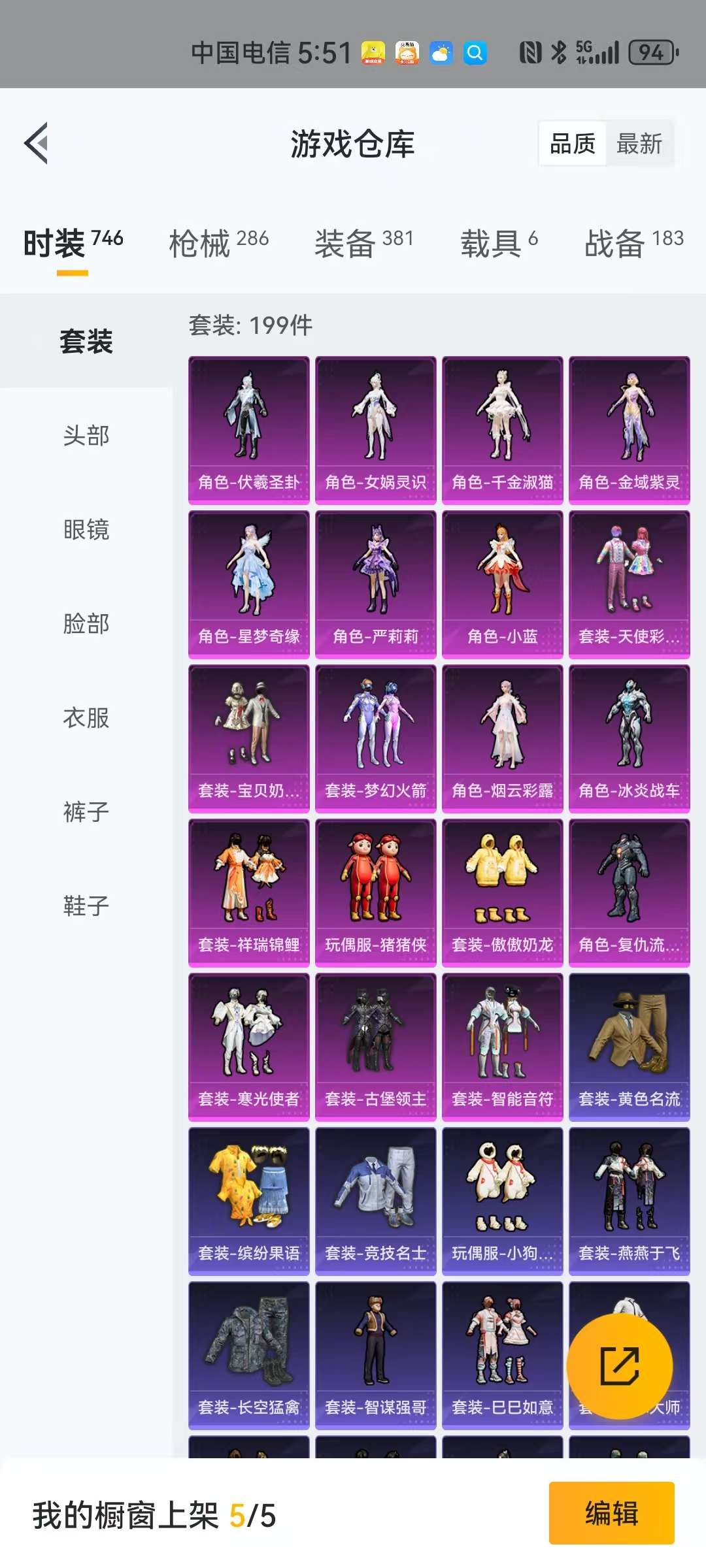Switch to the 战备 tab

pyautogui.click(x=633, y=243)
